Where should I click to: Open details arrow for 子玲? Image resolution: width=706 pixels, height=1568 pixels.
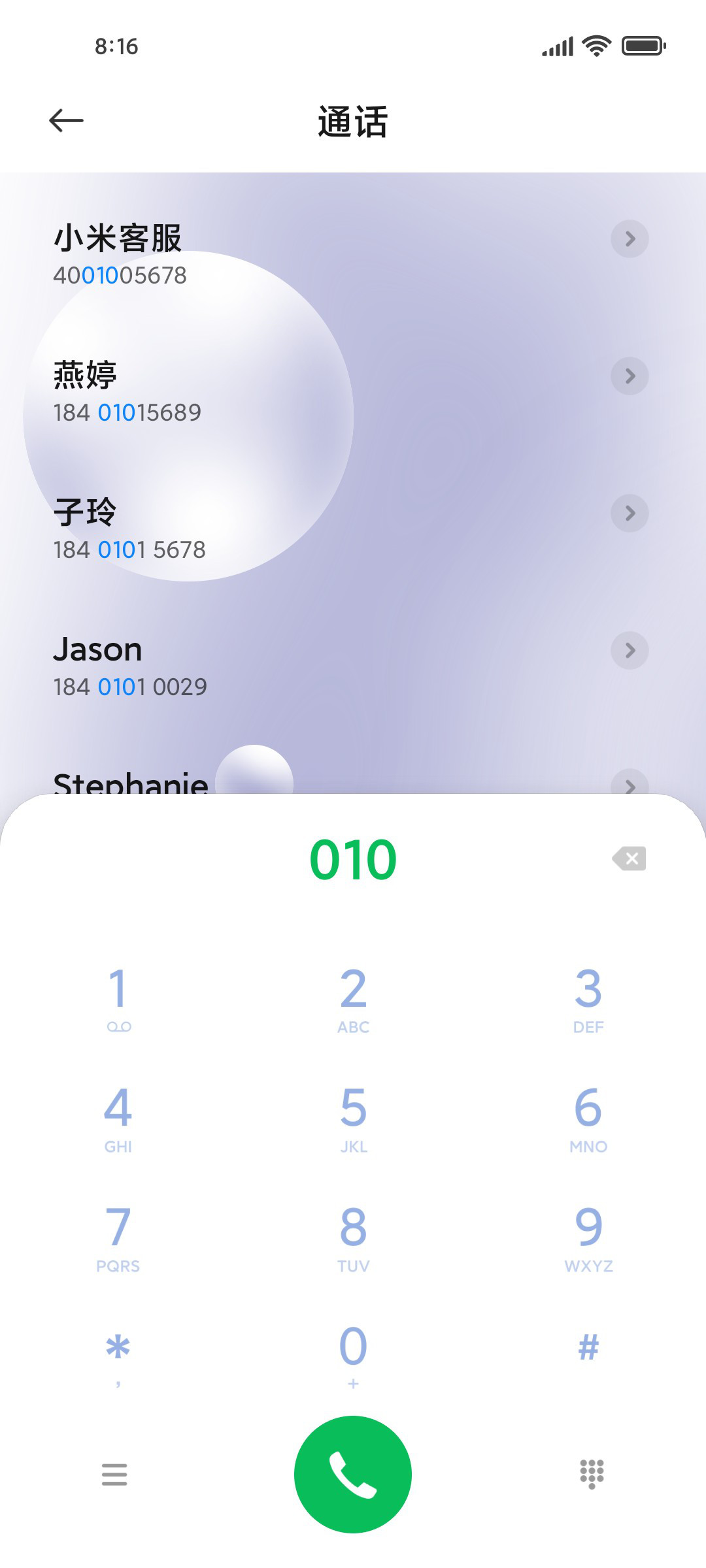[x=630, y=513]
